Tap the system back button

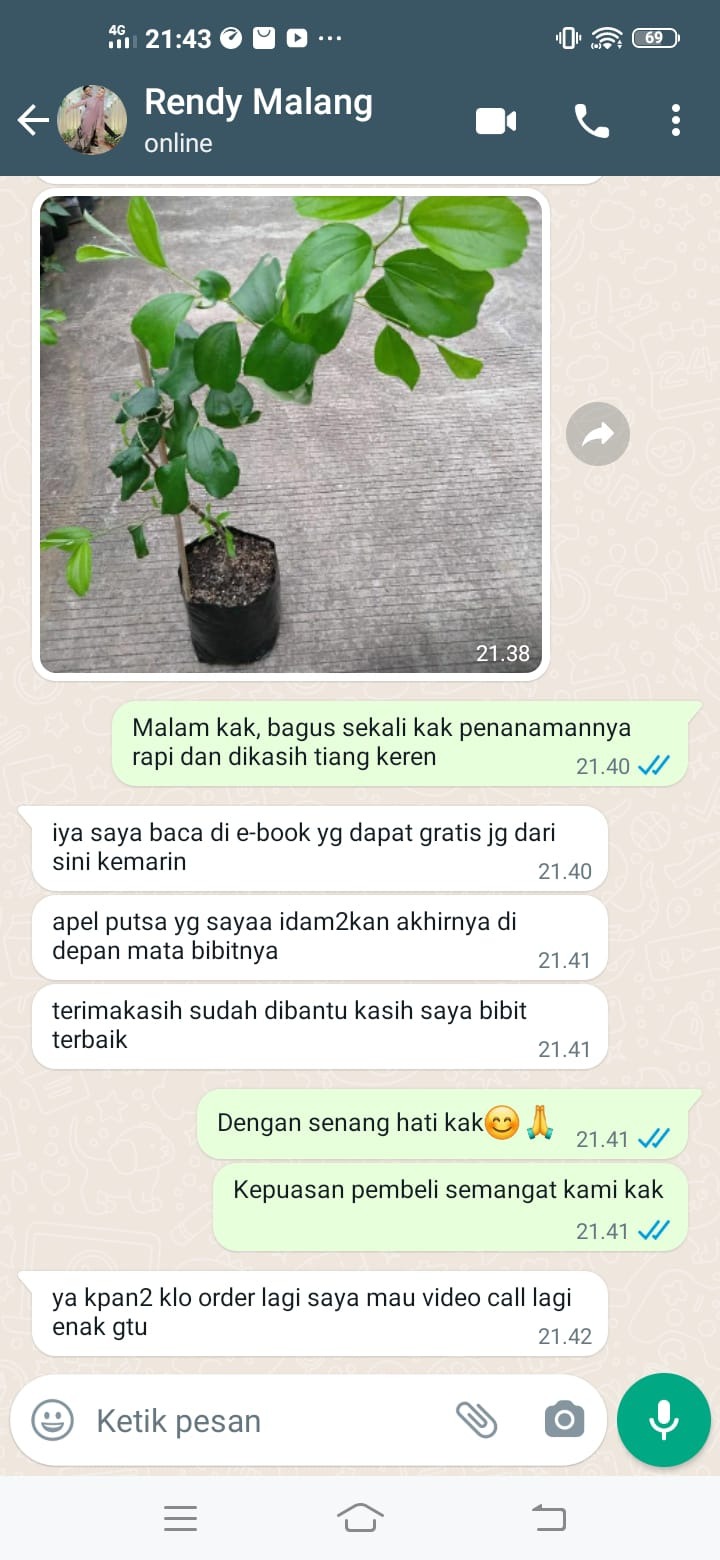coord(548,1518)
